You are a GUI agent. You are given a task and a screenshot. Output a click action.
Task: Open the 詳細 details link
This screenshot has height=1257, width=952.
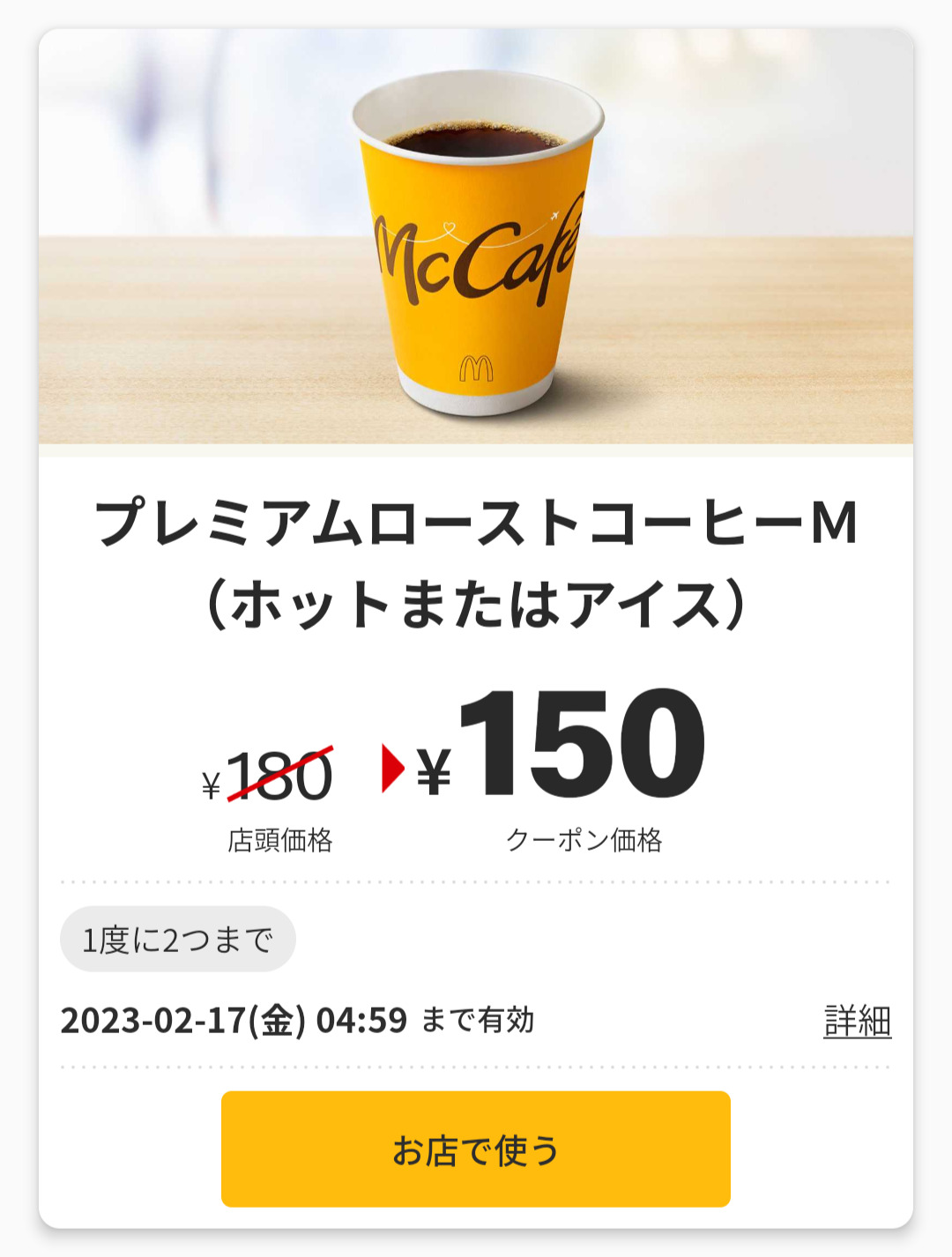coord(857,1021)
